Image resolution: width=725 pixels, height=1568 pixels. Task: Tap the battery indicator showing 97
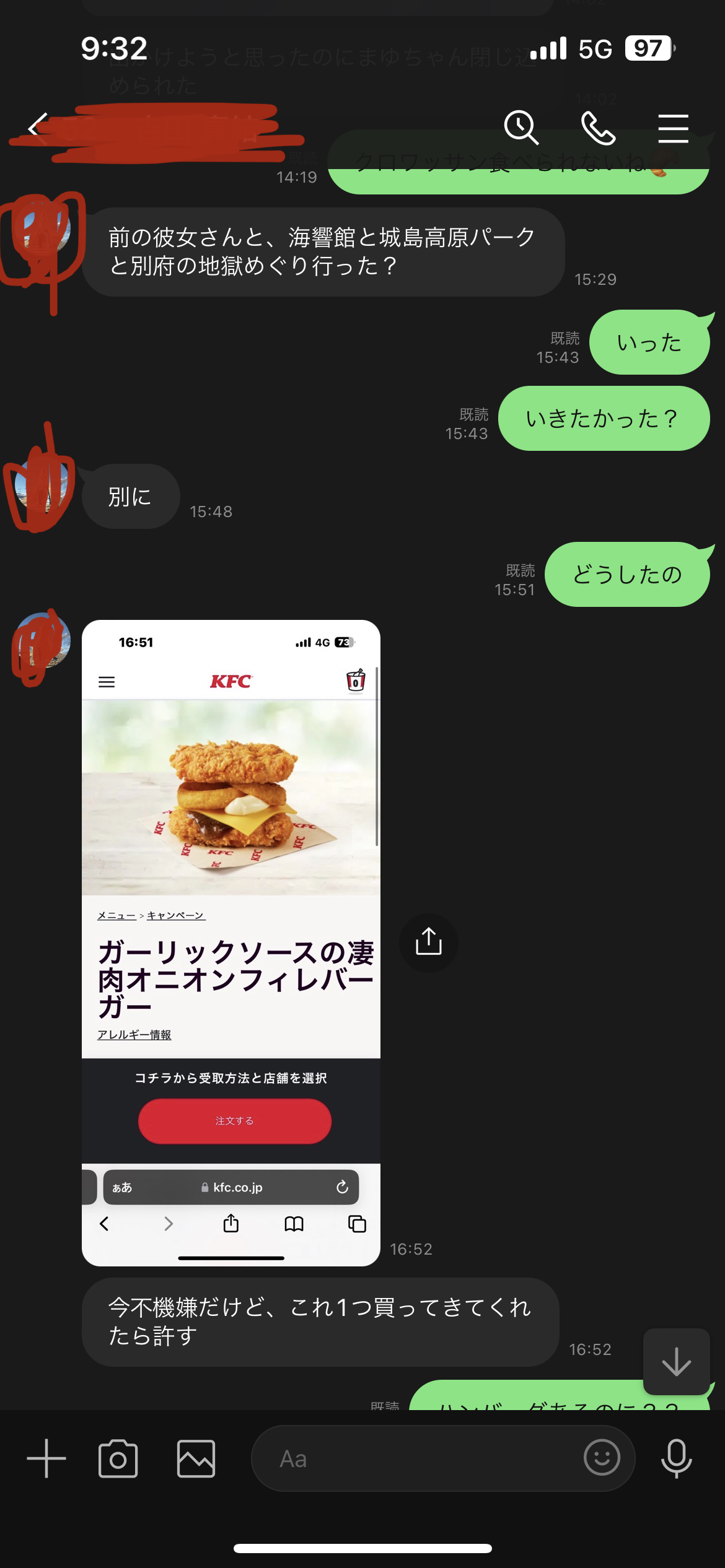648,48
